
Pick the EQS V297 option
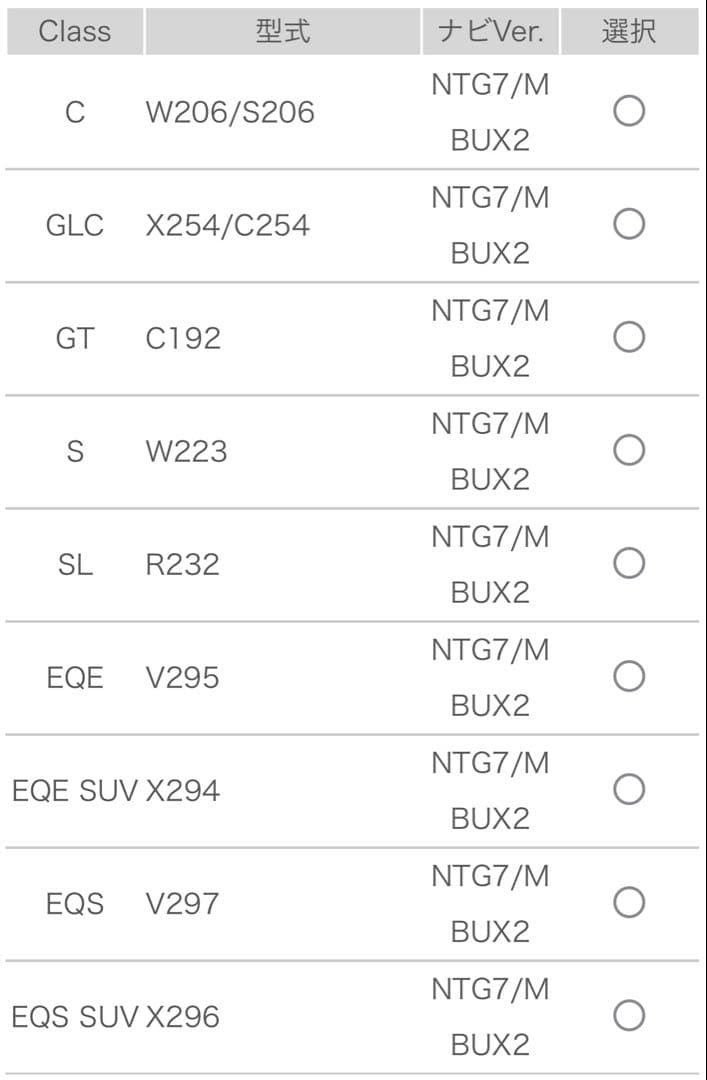[629, 903]
